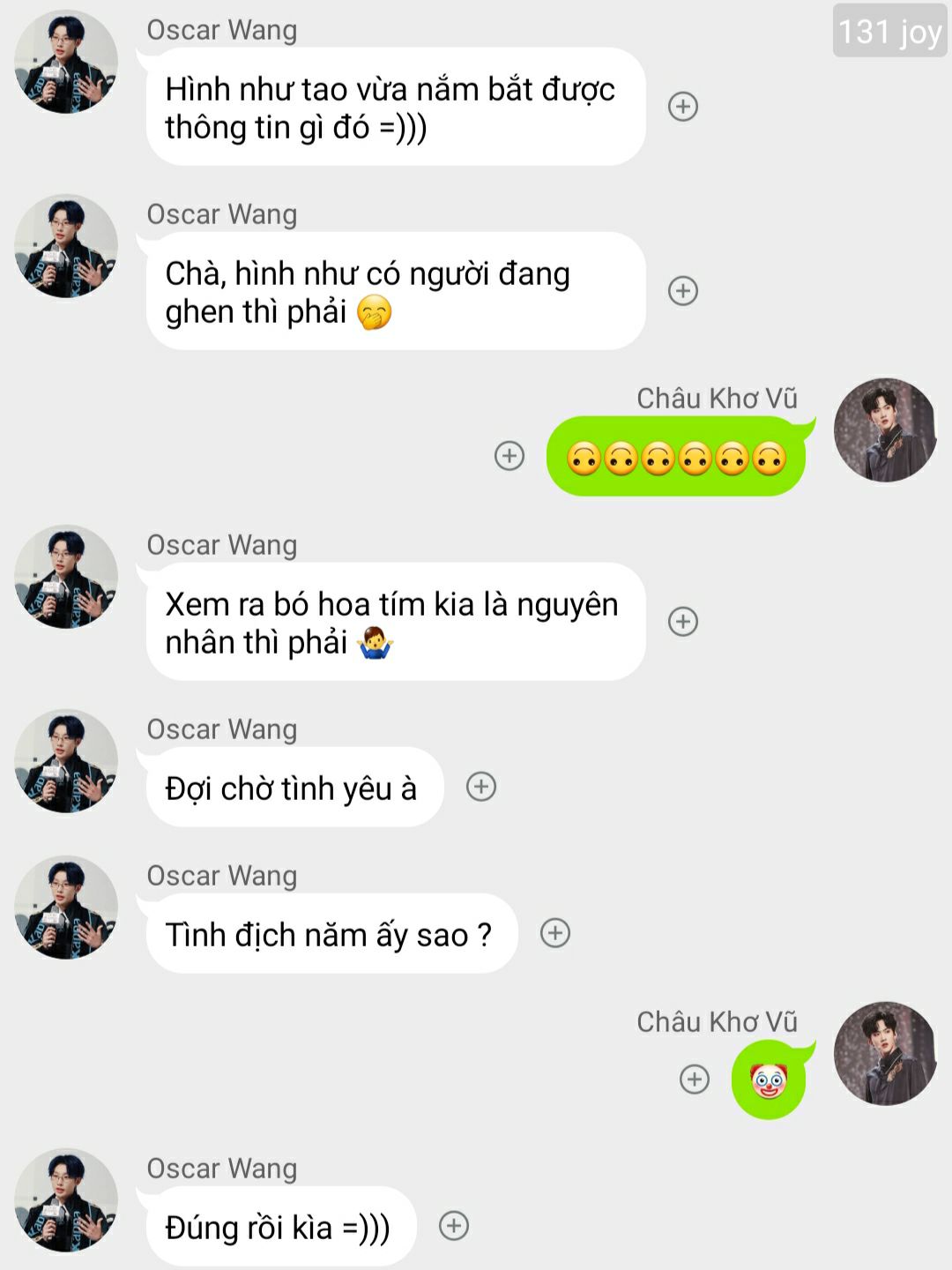
Task: Tap plus icon beside the upside-down smileys message
Action: pyautogui.click(x=509, y=456)
